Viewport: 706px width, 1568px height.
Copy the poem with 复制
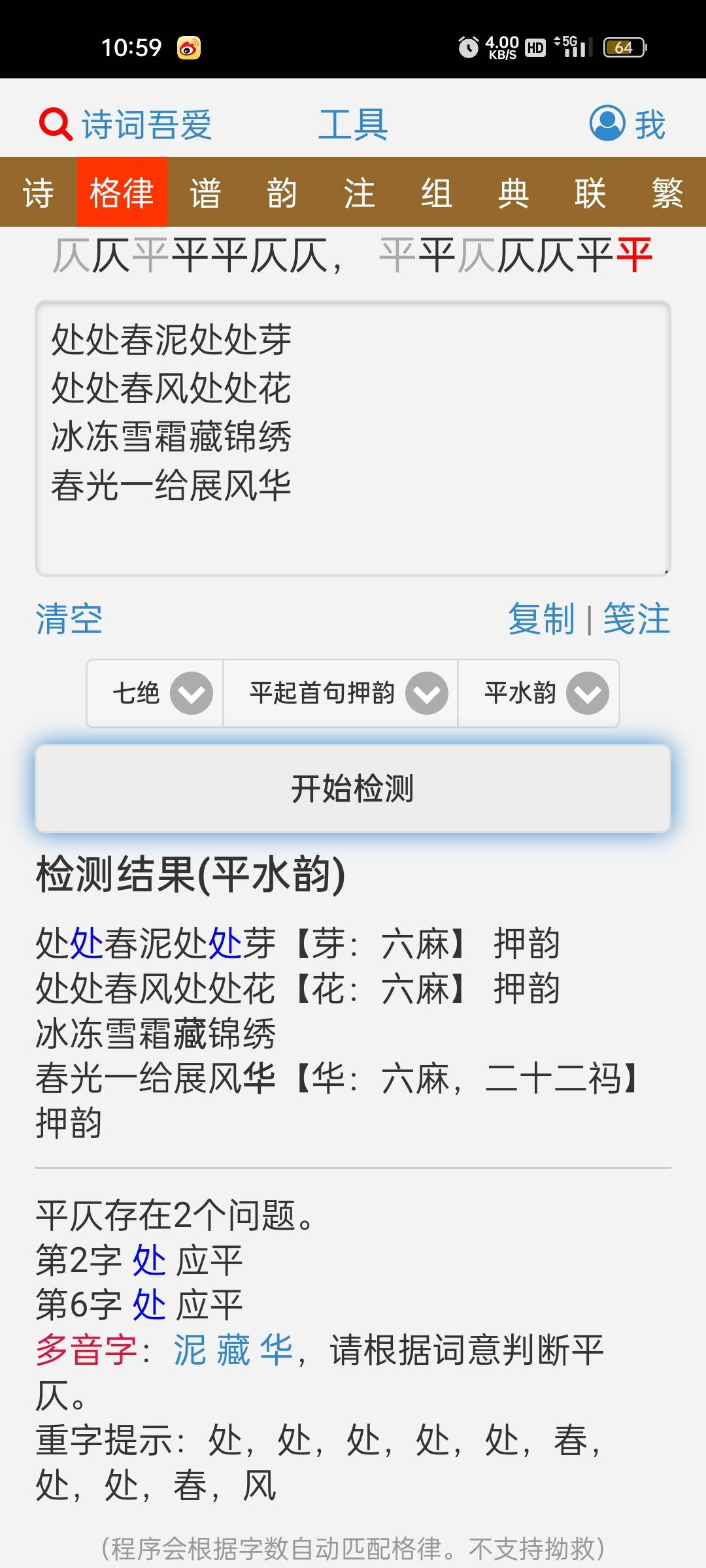point(541,619)
